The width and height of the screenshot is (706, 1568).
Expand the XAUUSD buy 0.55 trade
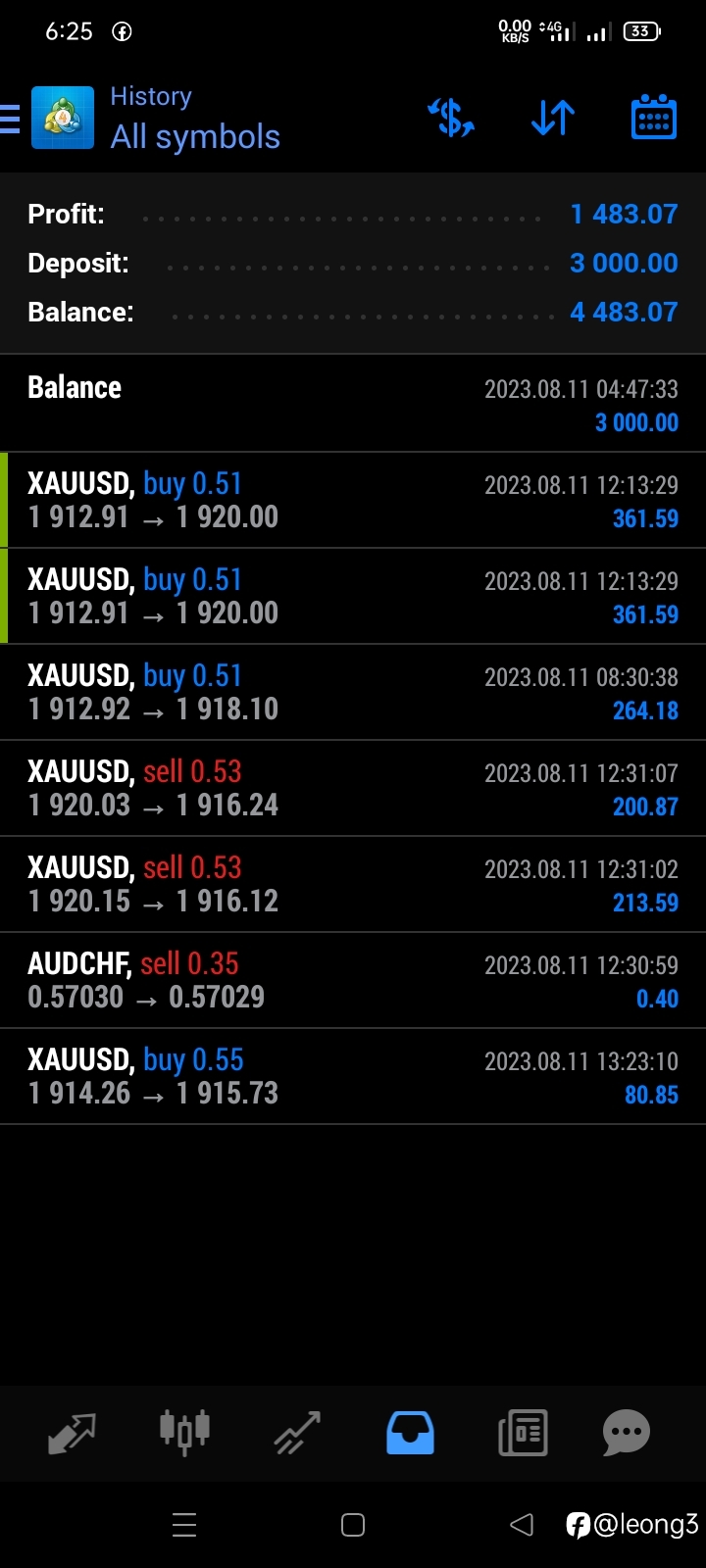pyautogui.click(x=353, y=1076)
